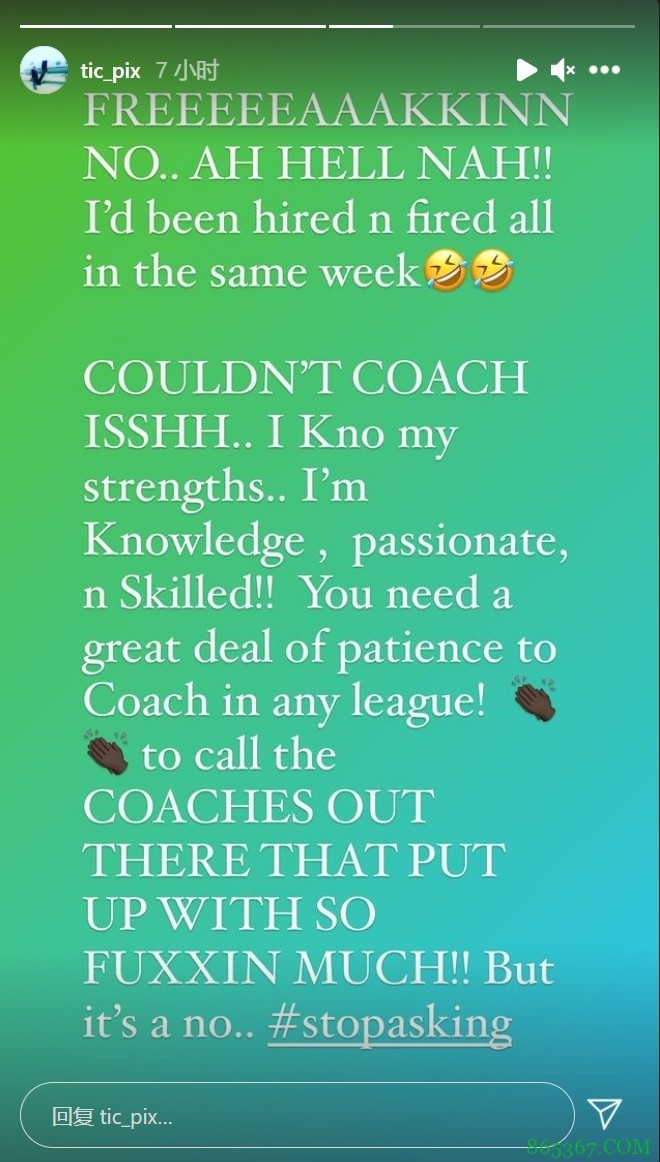Resume story playback

pyautogui.click(x=526, y=70)
